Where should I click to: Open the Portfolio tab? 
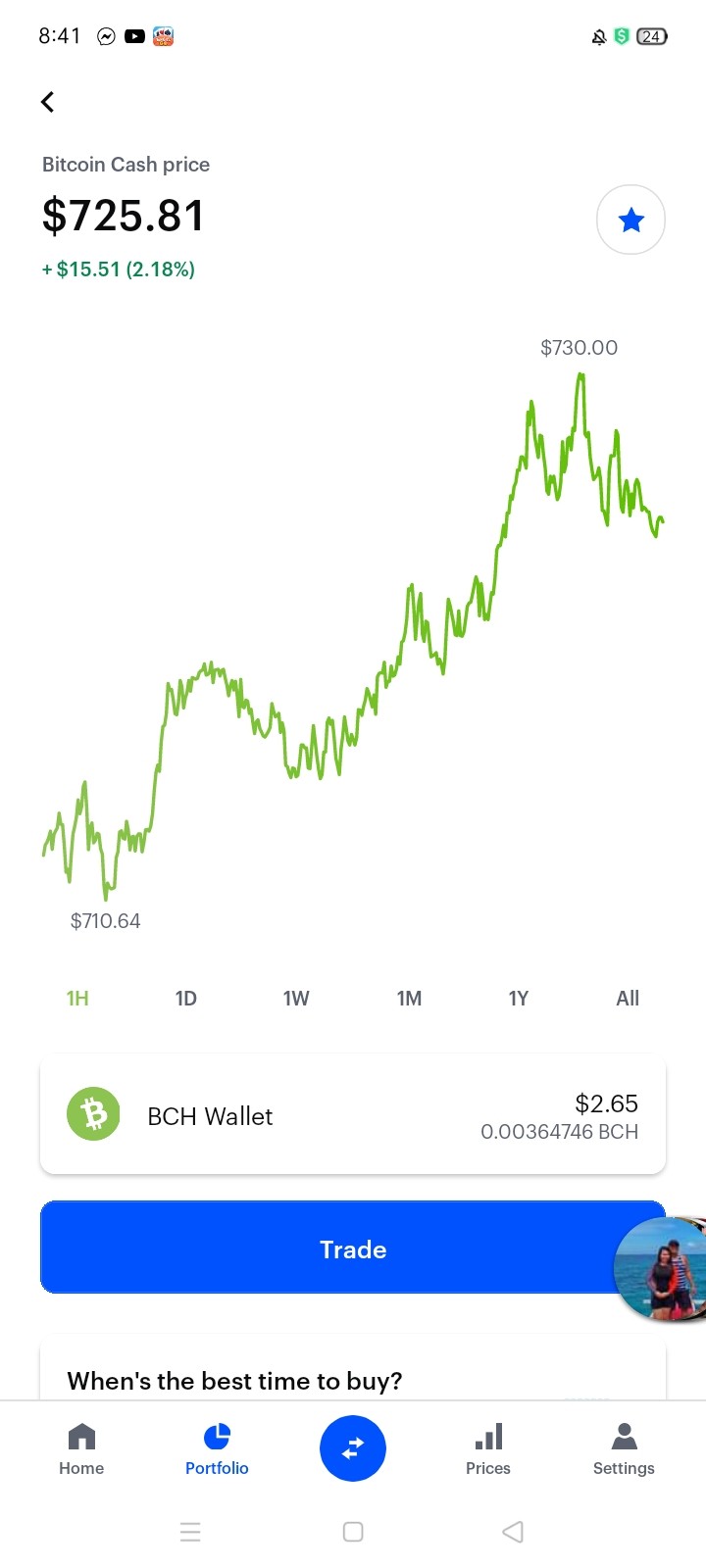pos(217,1449)
